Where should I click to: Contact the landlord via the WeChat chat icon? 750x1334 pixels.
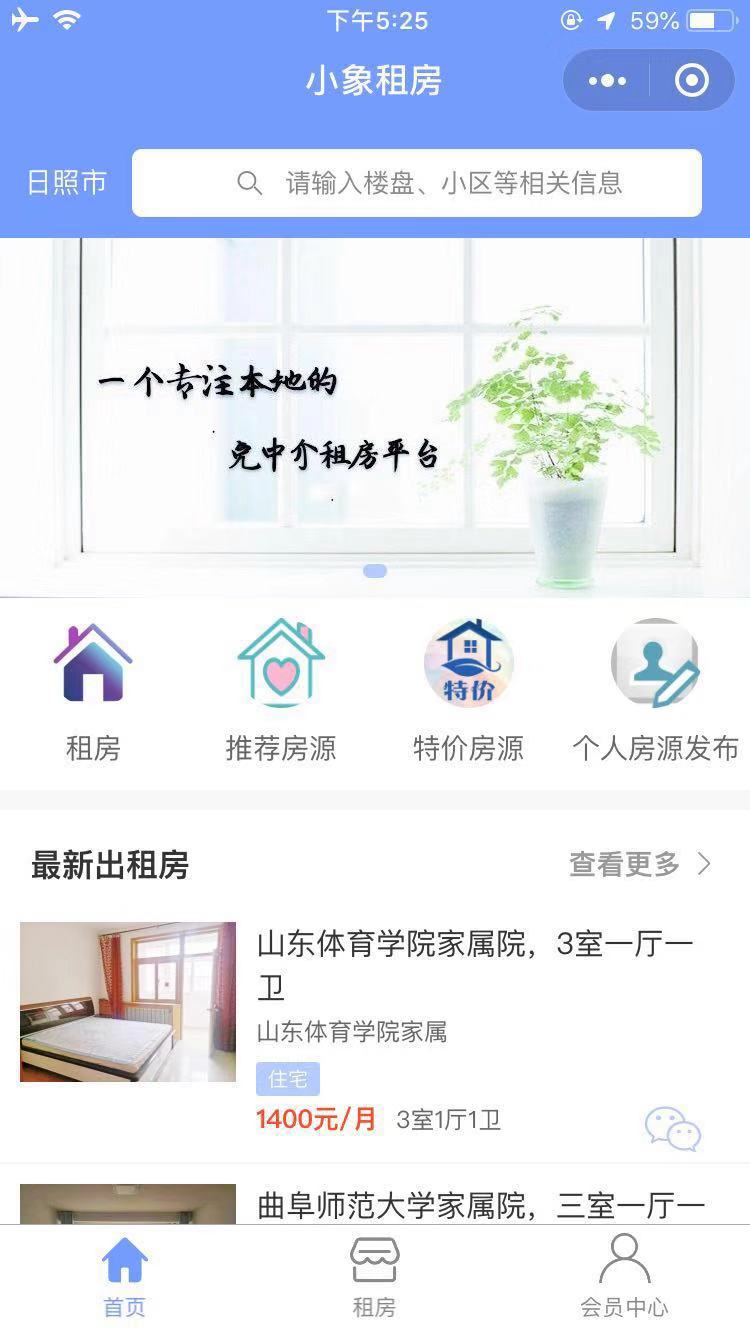pyautogui.click(x=673, y=1129)
